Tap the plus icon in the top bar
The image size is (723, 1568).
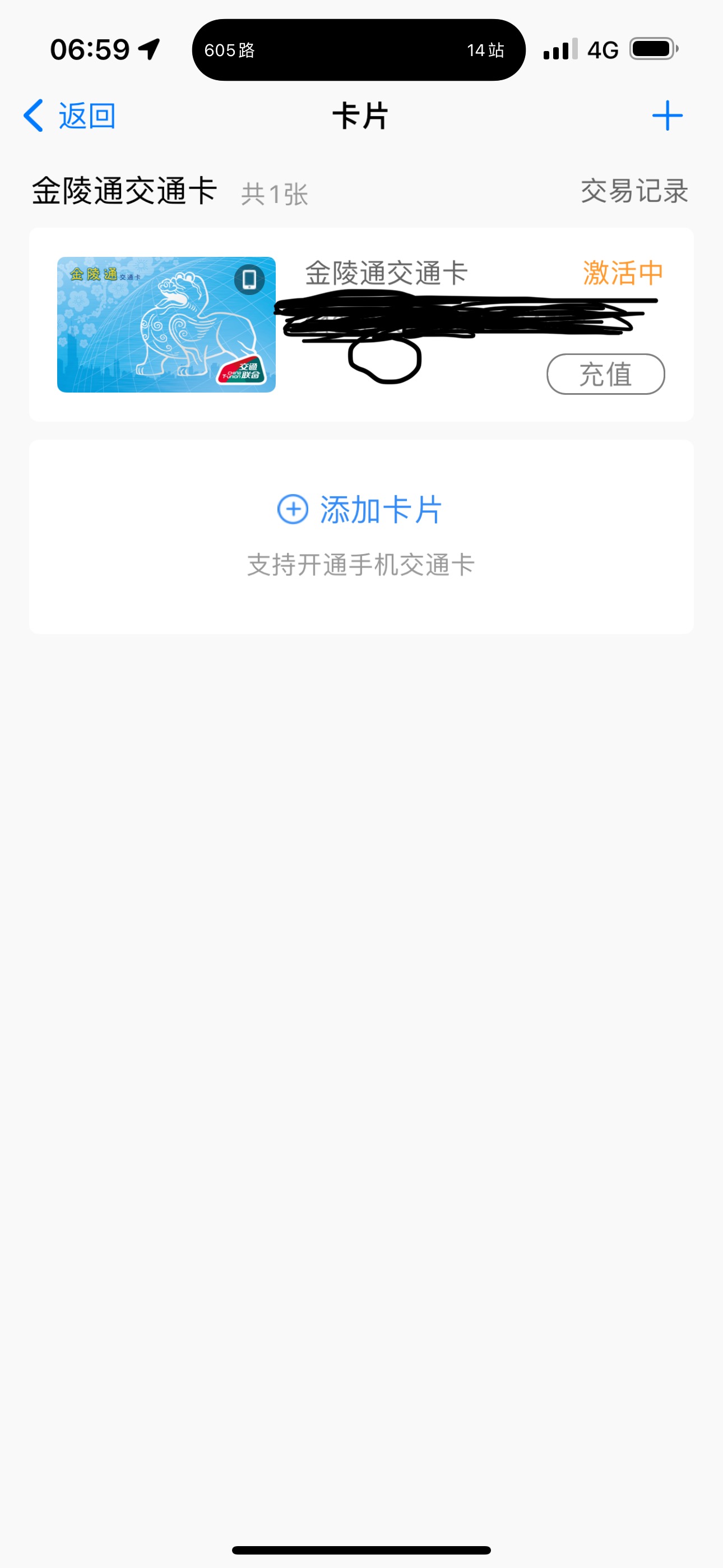point(667,116)
